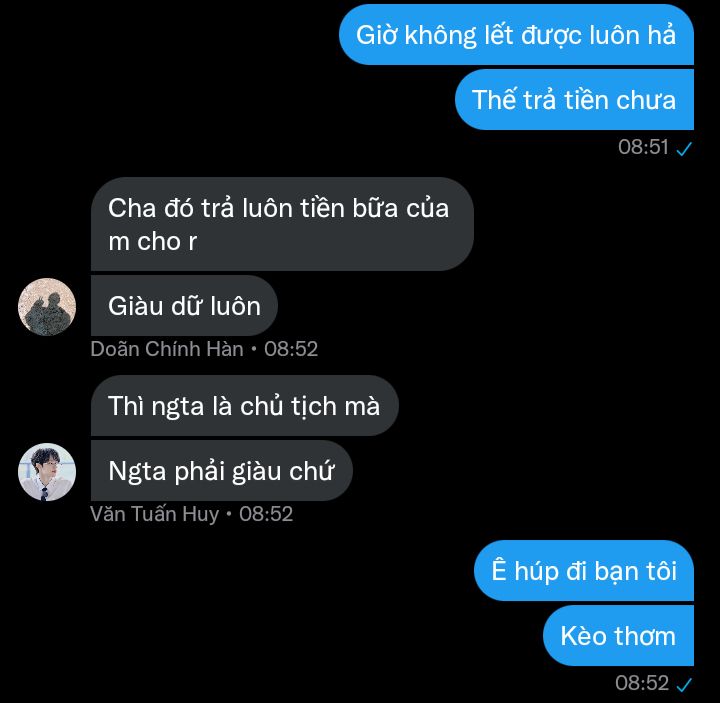Open Văn Tuấn Huy's profile avatar
The width and height of the screenshot is (720, 703).
pyautogui.click(x=47, y=472)
